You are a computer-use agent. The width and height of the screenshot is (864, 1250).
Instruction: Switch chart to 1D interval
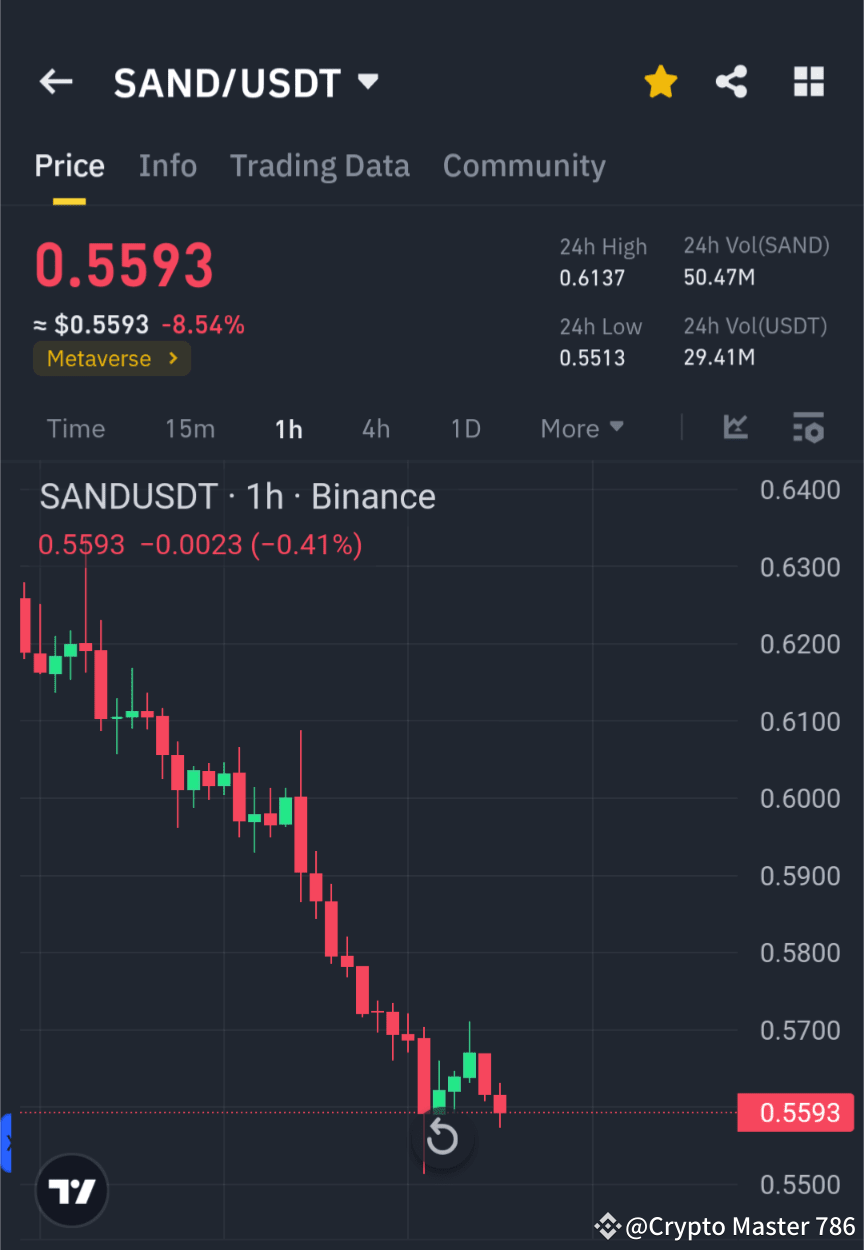pos(465,428)
